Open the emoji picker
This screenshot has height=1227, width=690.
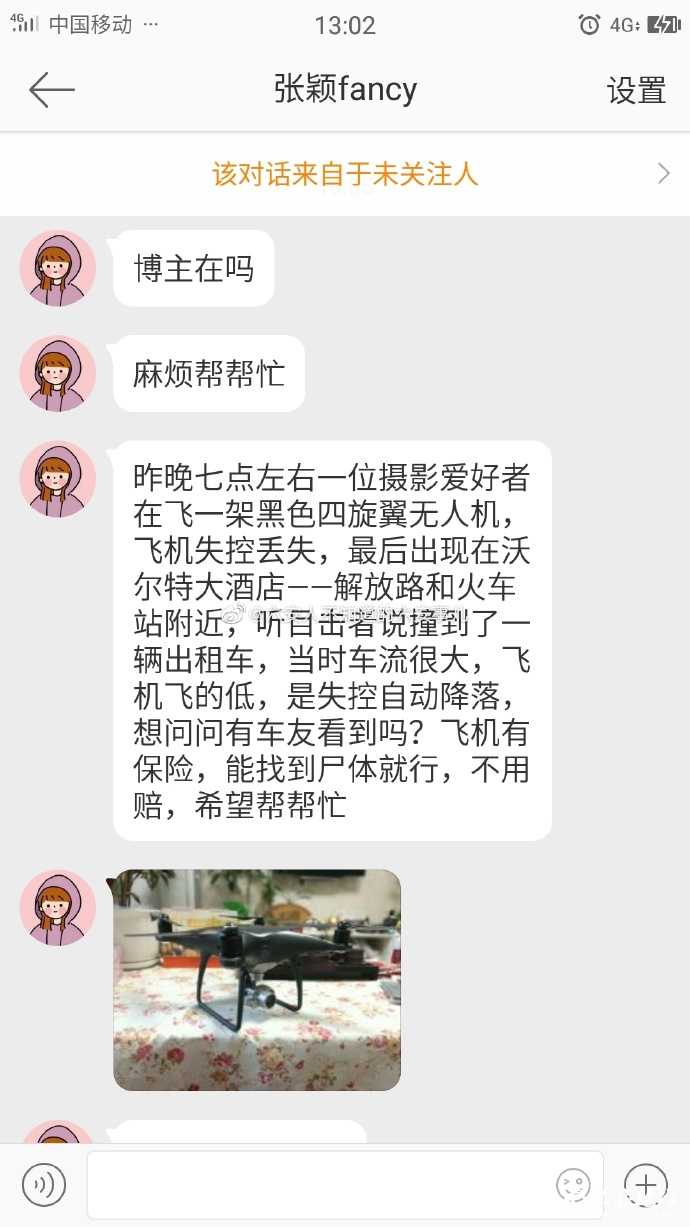574,1185
